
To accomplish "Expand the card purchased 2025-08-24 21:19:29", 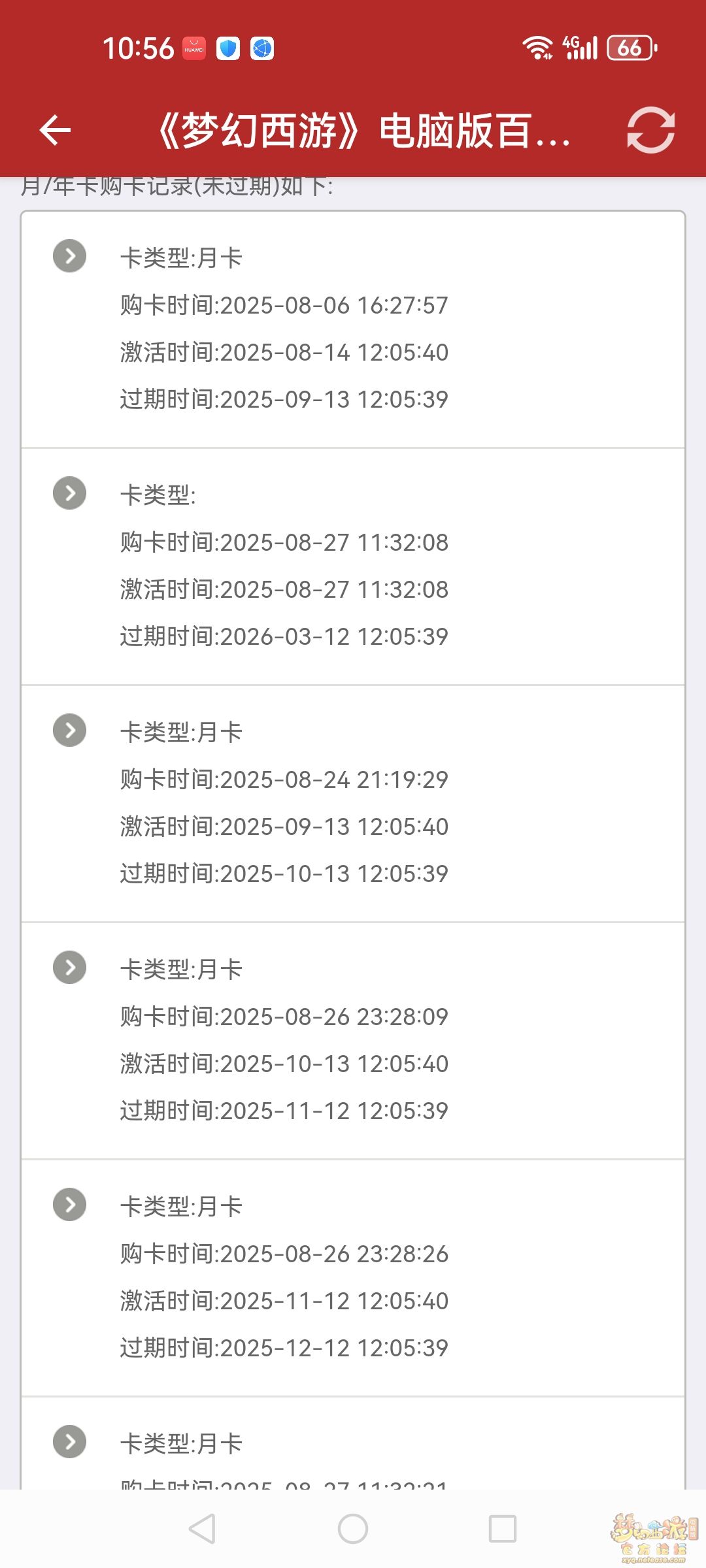I will click(x=70, y=730).
